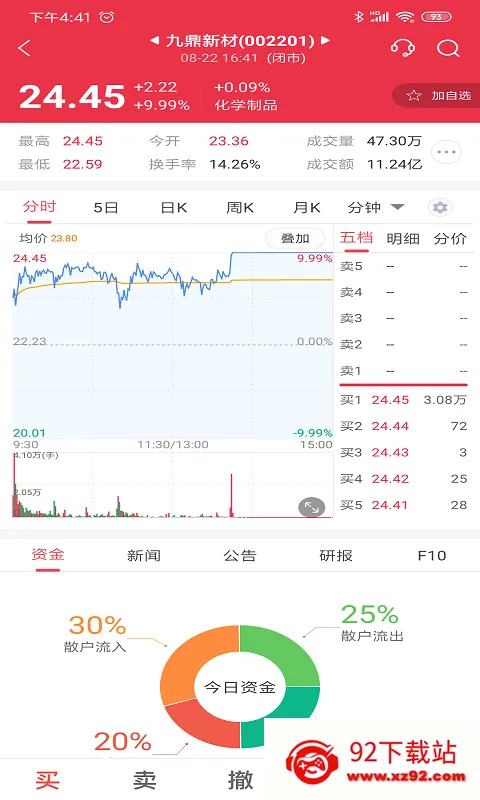Switch to the 明细 tab
Viewport: 480px width, 800px height.
(403, 238)
